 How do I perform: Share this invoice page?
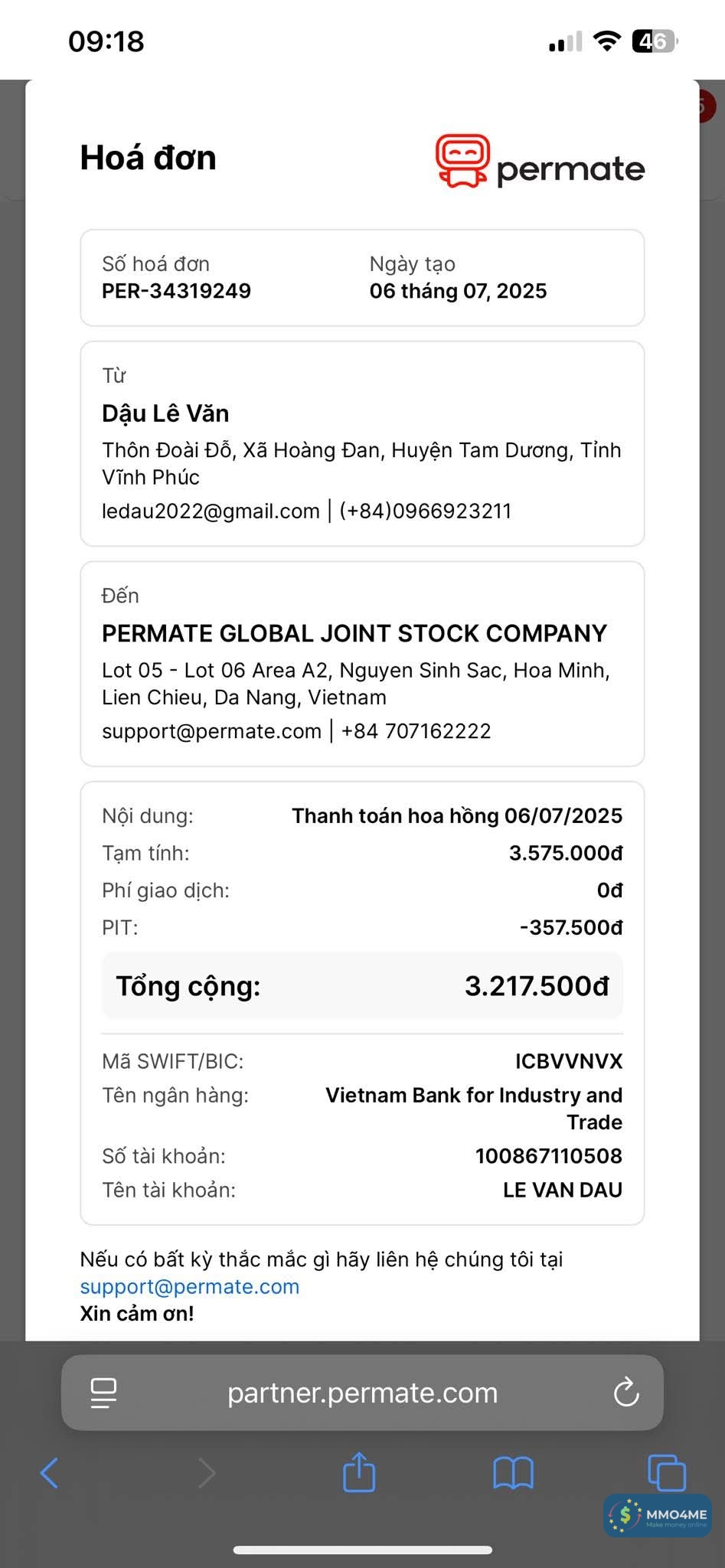click(359, 1472)
